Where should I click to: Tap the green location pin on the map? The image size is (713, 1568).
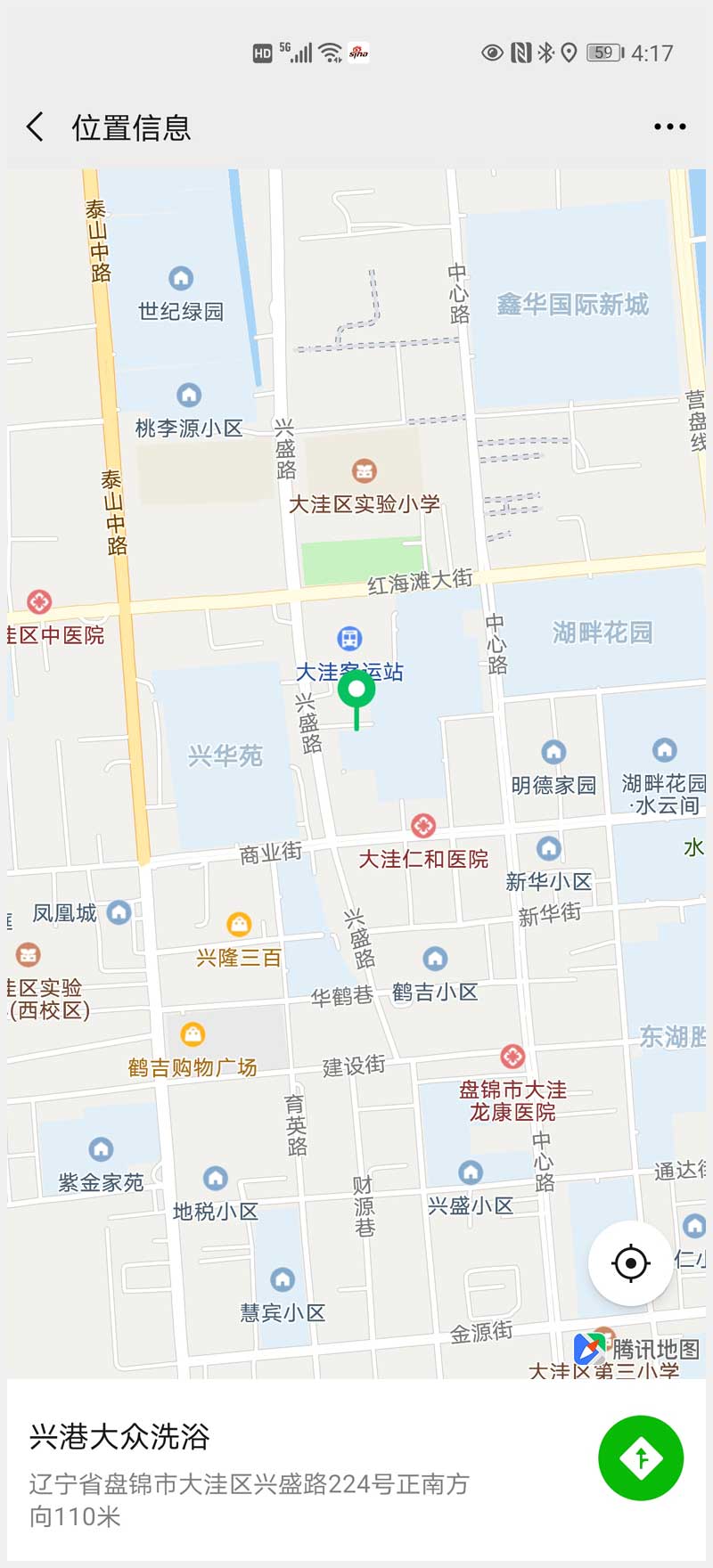pyautogui.click(x=356, y=691)
